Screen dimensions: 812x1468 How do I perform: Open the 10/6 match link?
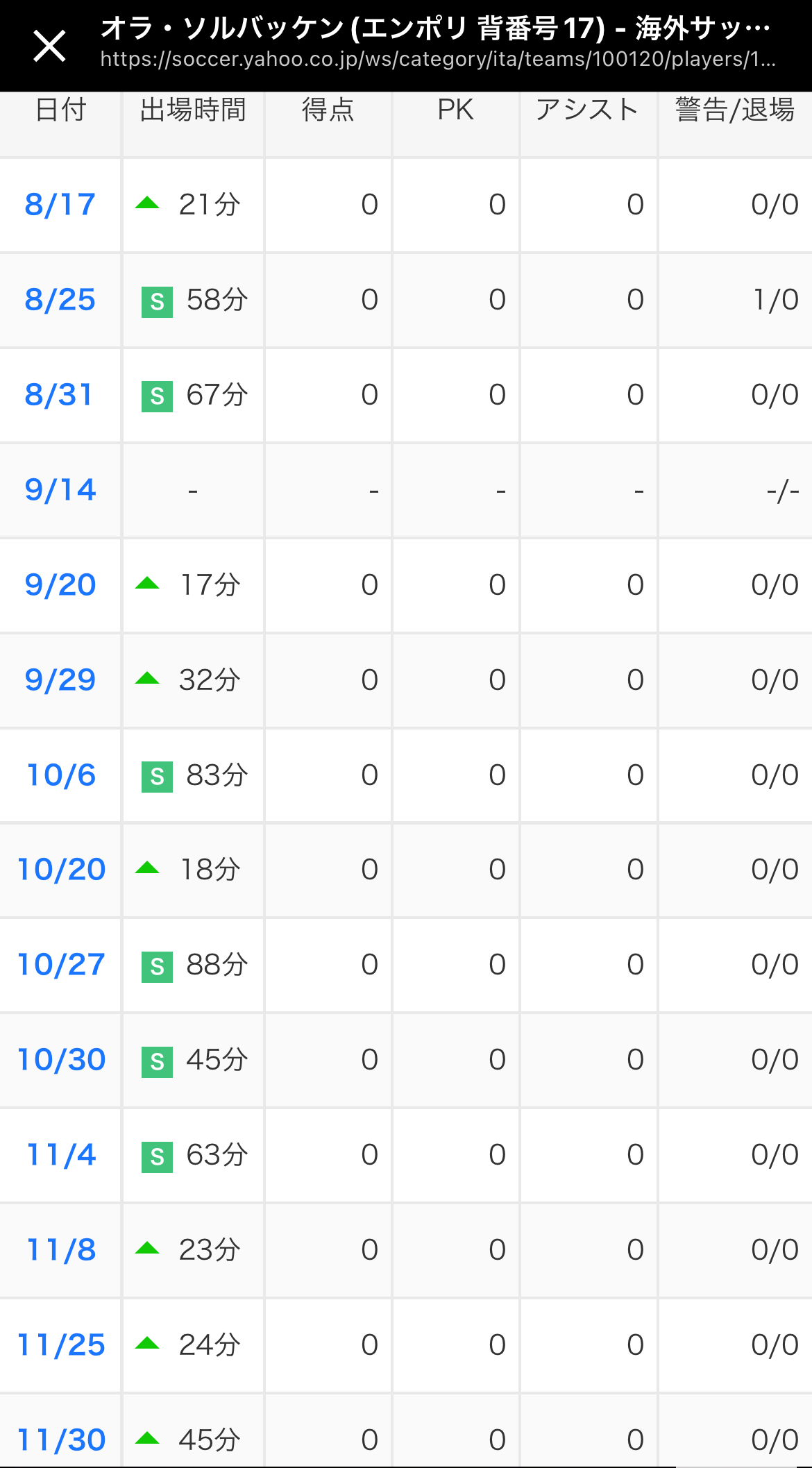click(61, 775)
